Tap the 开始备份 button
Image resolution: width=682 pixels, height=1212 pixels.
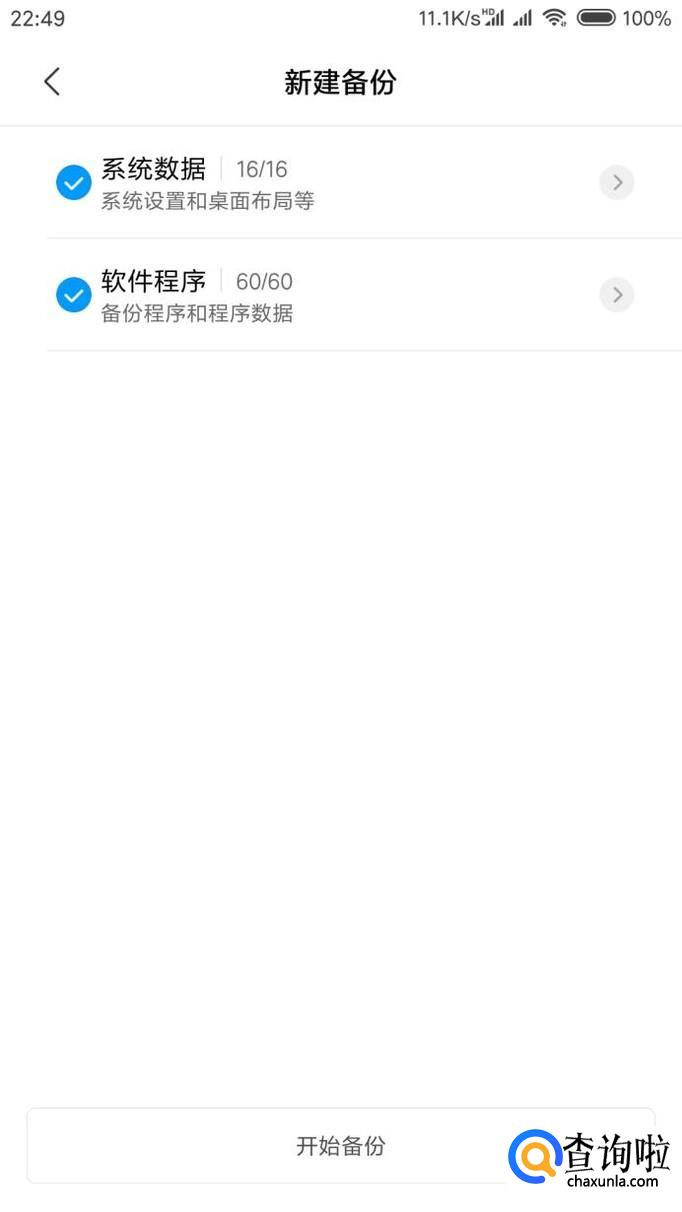point(340,1146)
